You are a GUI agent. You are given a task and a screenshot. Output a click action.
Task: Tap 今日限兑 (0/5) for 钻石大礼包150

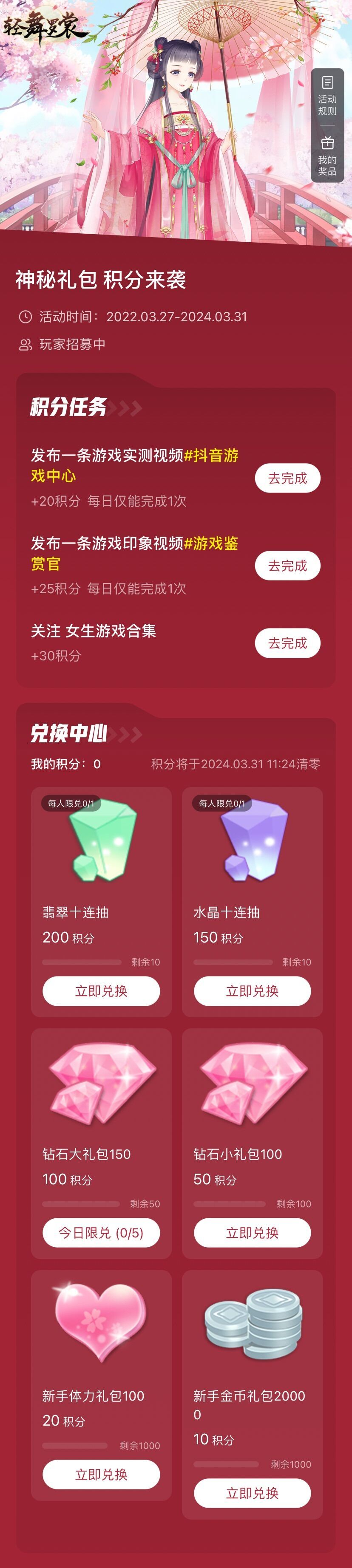pyautogui.click(x=101, y=1233)
